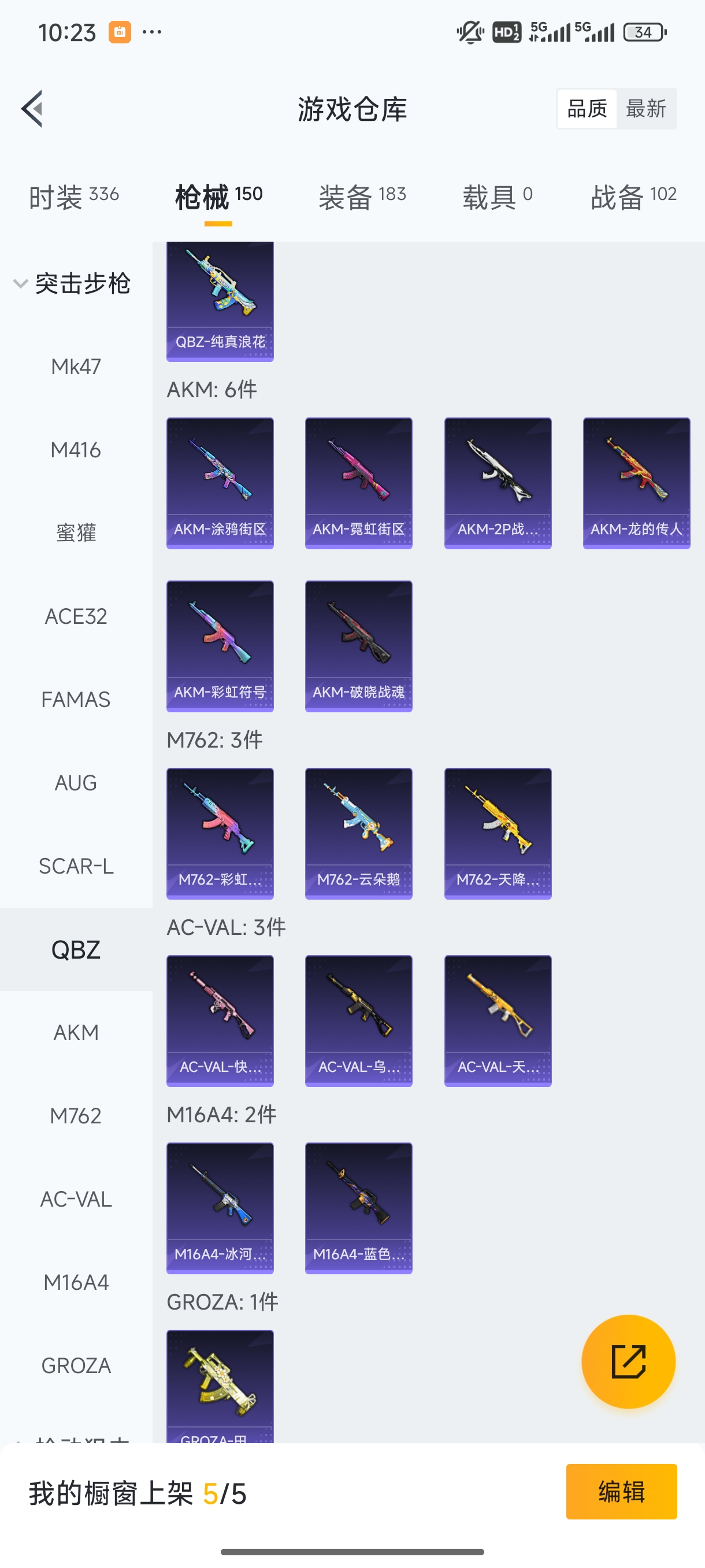Screen dimensions: 705x1568
Task: Open the 载具 tab
Action: (x=497, y=197)
